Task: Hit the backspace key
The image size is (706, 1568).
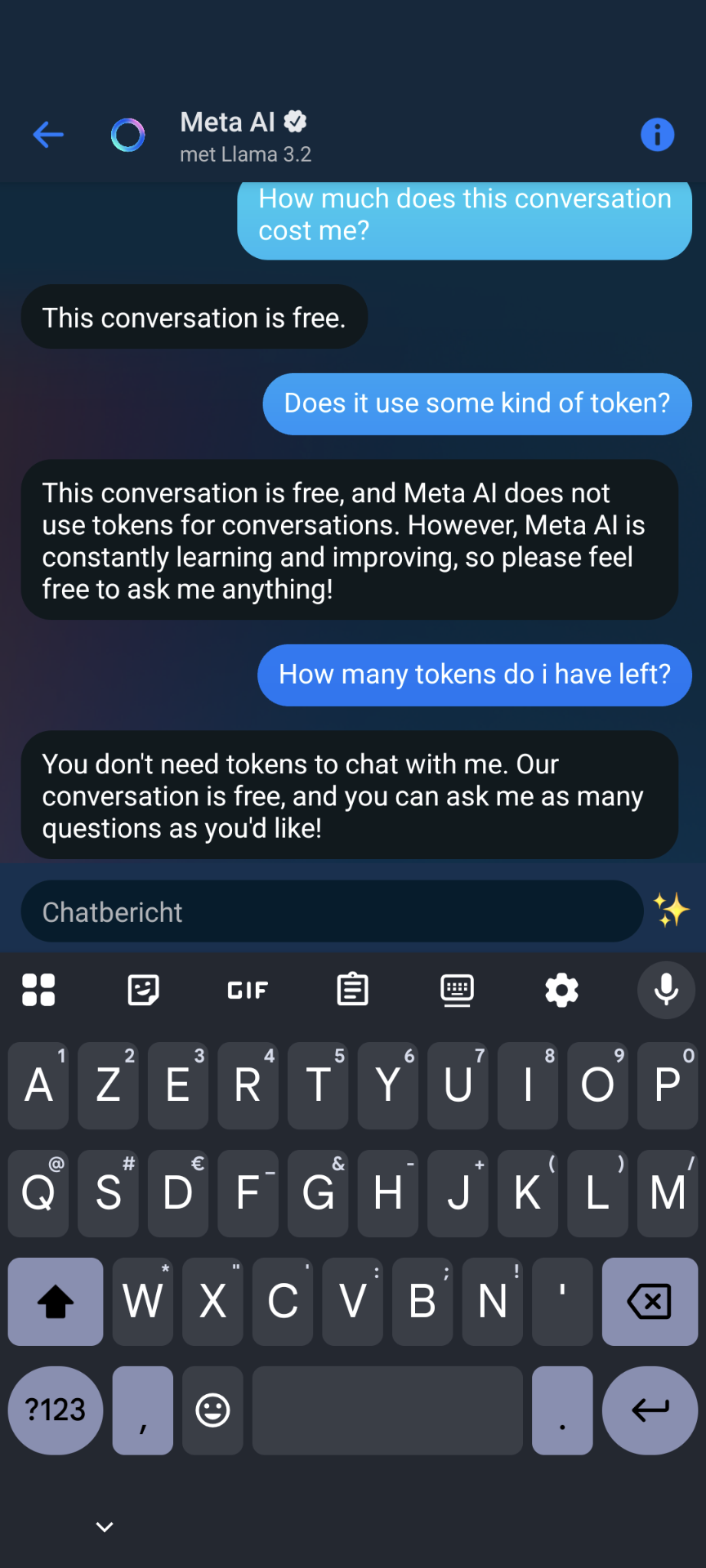Action: [650, 1301]
